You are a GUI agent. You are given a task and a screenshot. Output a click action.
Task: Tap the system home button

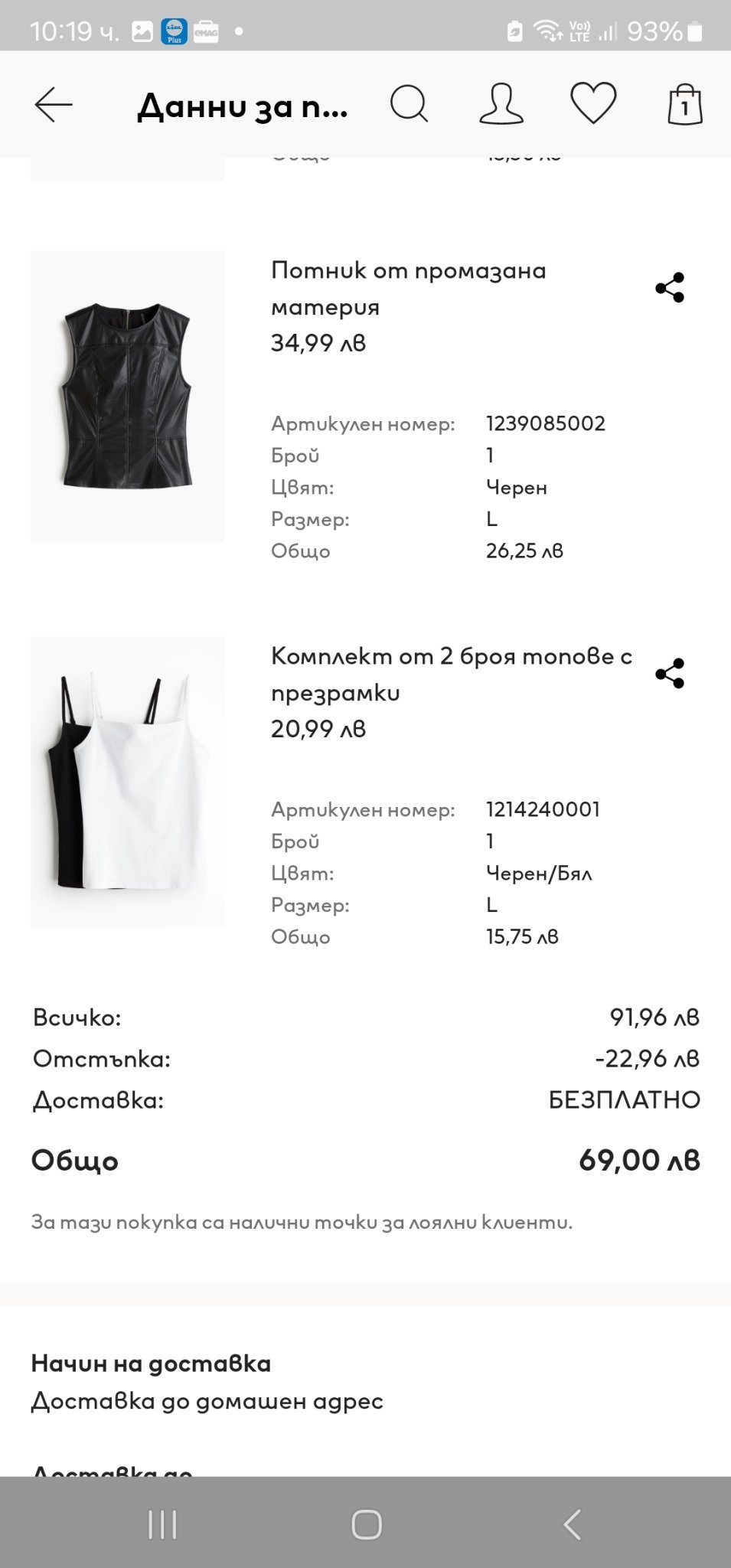point(366,1524)
